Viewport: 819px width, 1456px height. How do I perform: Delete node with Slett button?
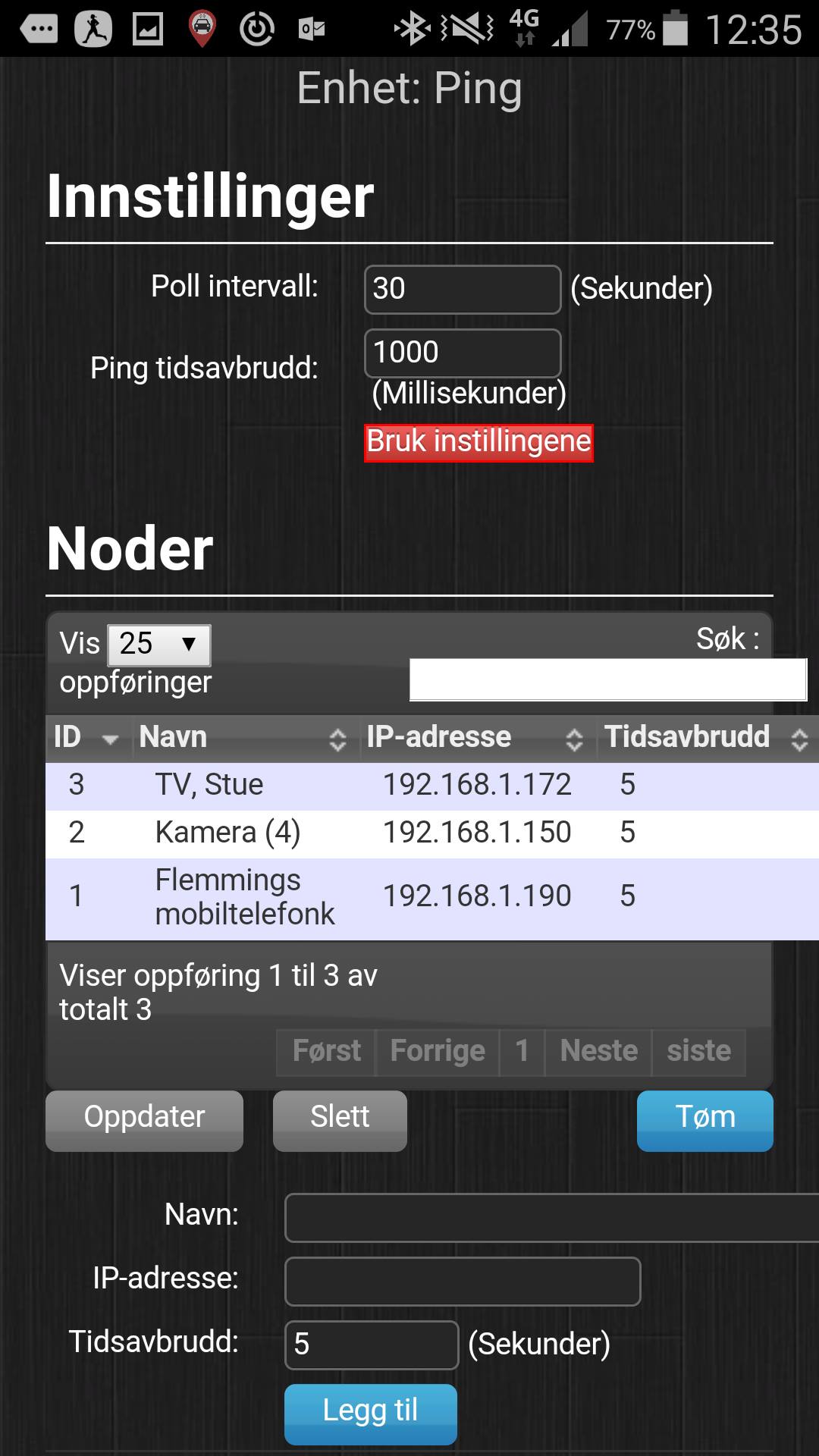tap(340, 1120)
